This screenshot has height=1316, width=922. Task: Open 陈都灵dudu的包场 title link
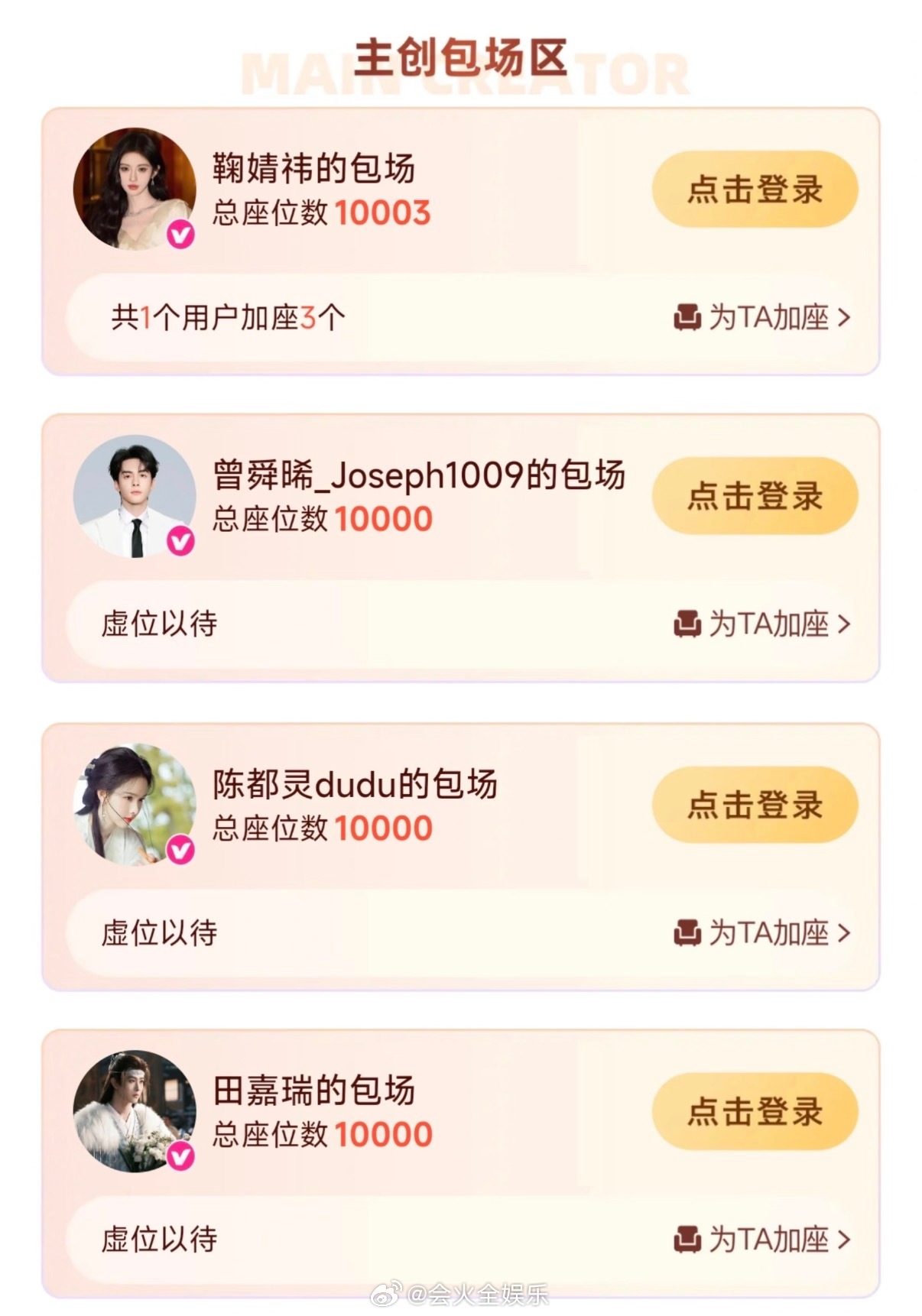coord(354,783)
